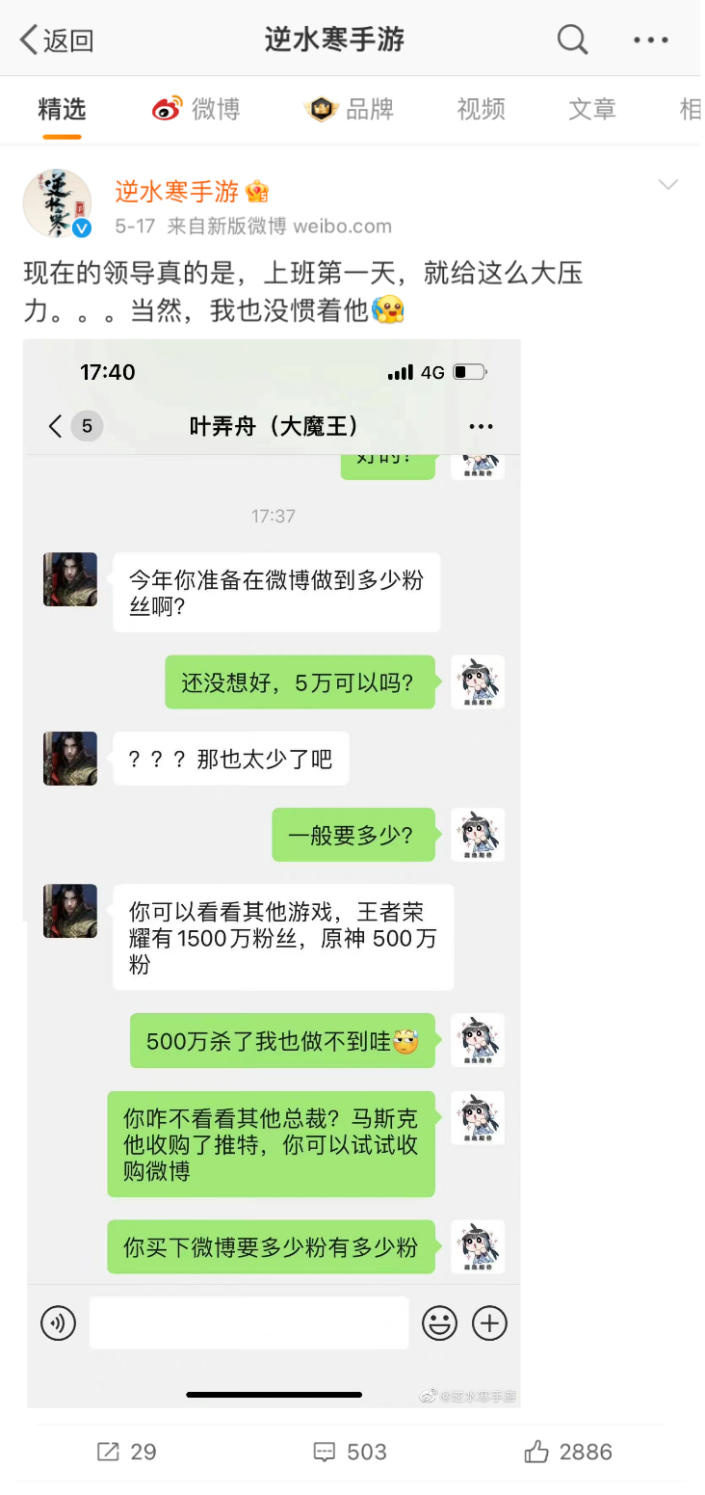This screenshot has width=705, height=1495.
Task: Expand the post options chevron
Action: 667,185
